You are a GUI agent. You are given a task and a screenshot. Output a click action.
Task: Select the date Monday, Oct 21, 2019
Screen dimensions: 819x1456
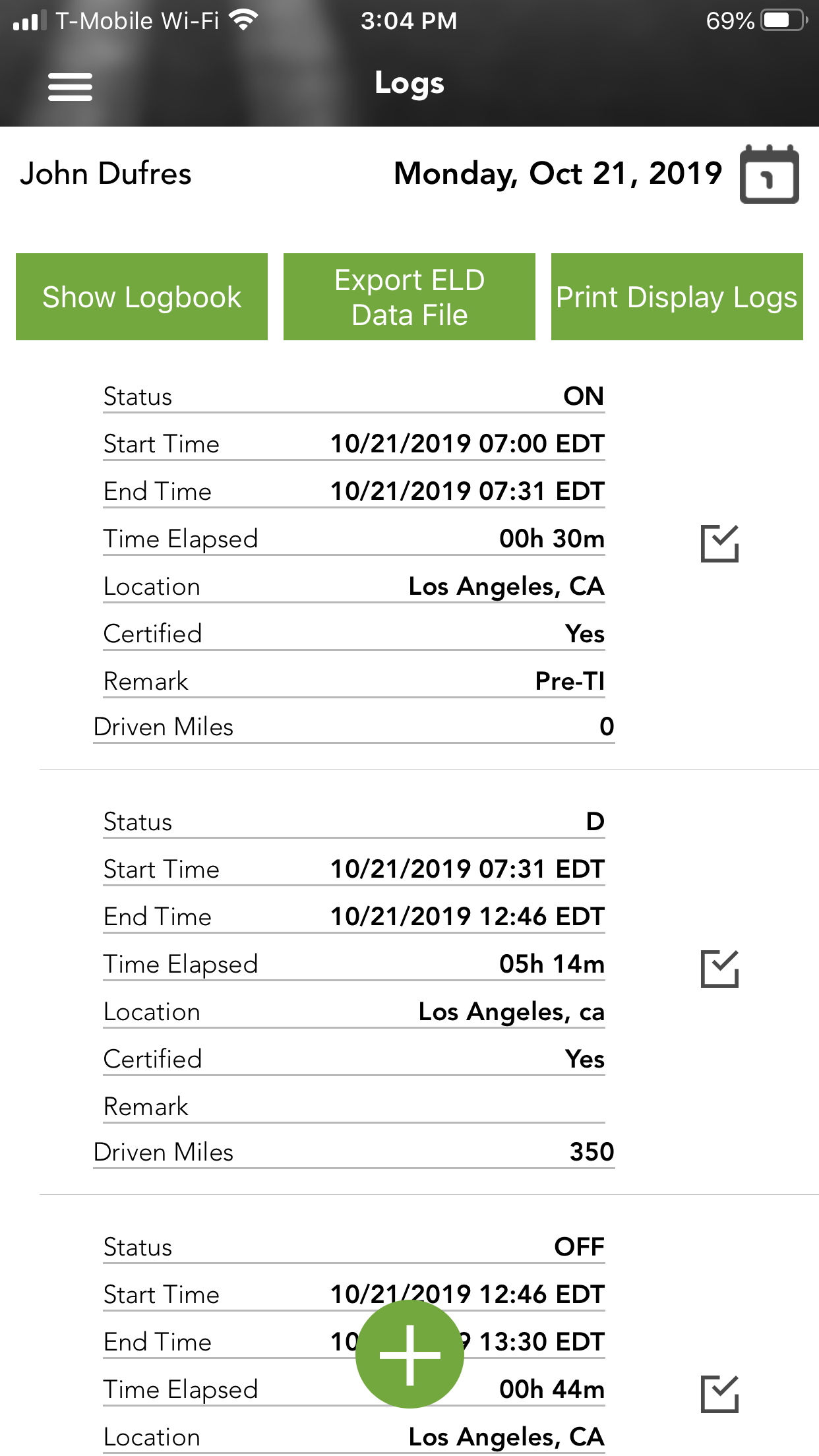557,173
